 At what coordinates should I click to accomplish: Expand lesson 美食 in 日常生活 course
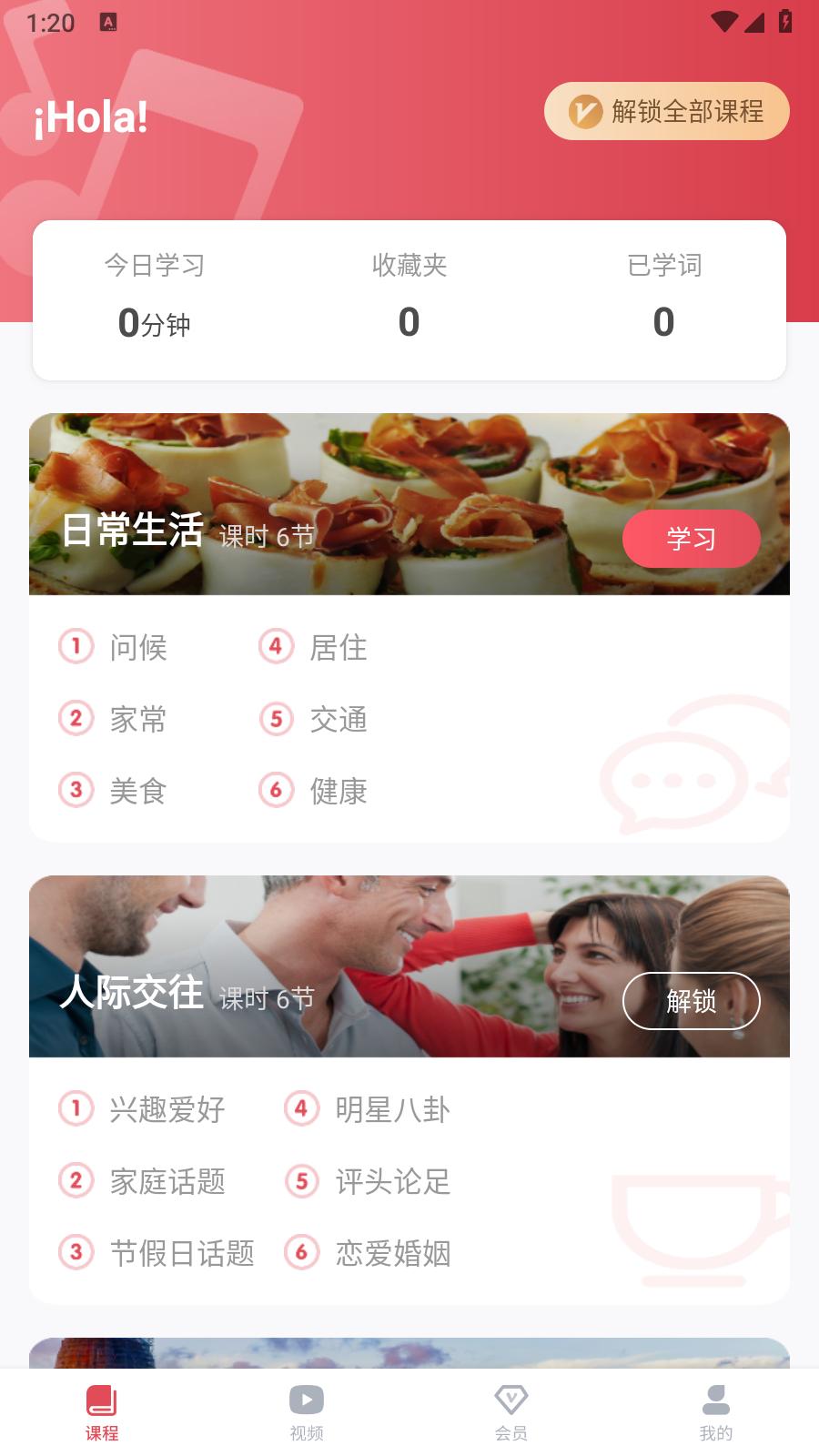pos(139,791)
